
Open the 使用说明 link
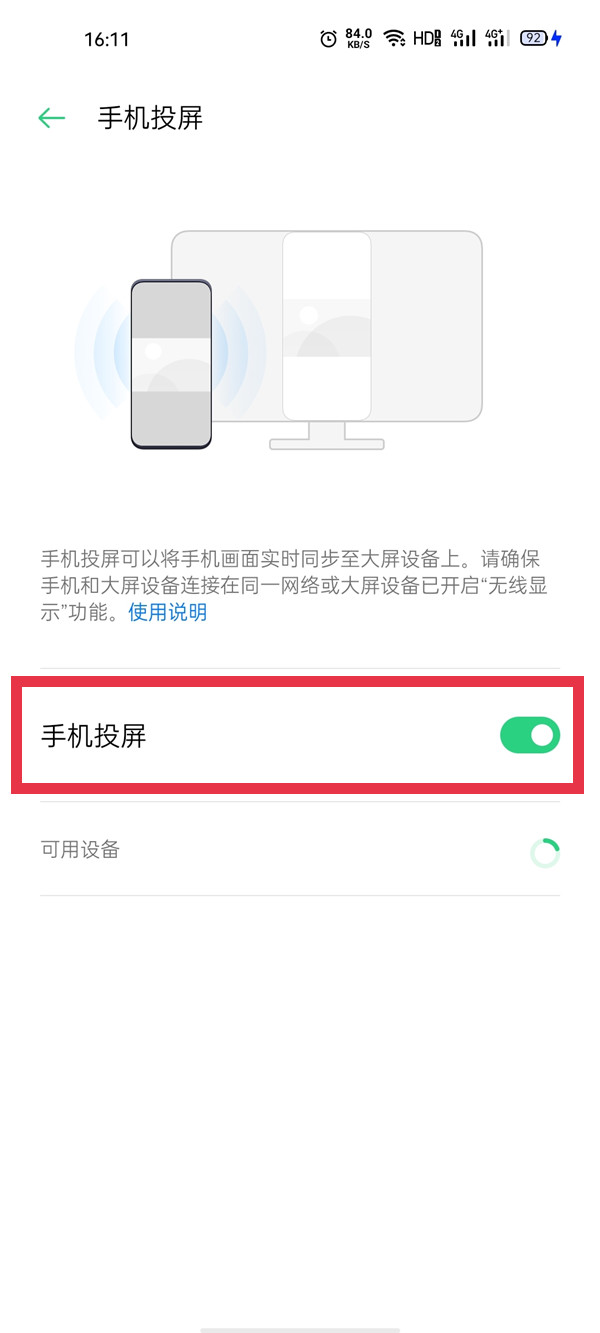(167, 612)
